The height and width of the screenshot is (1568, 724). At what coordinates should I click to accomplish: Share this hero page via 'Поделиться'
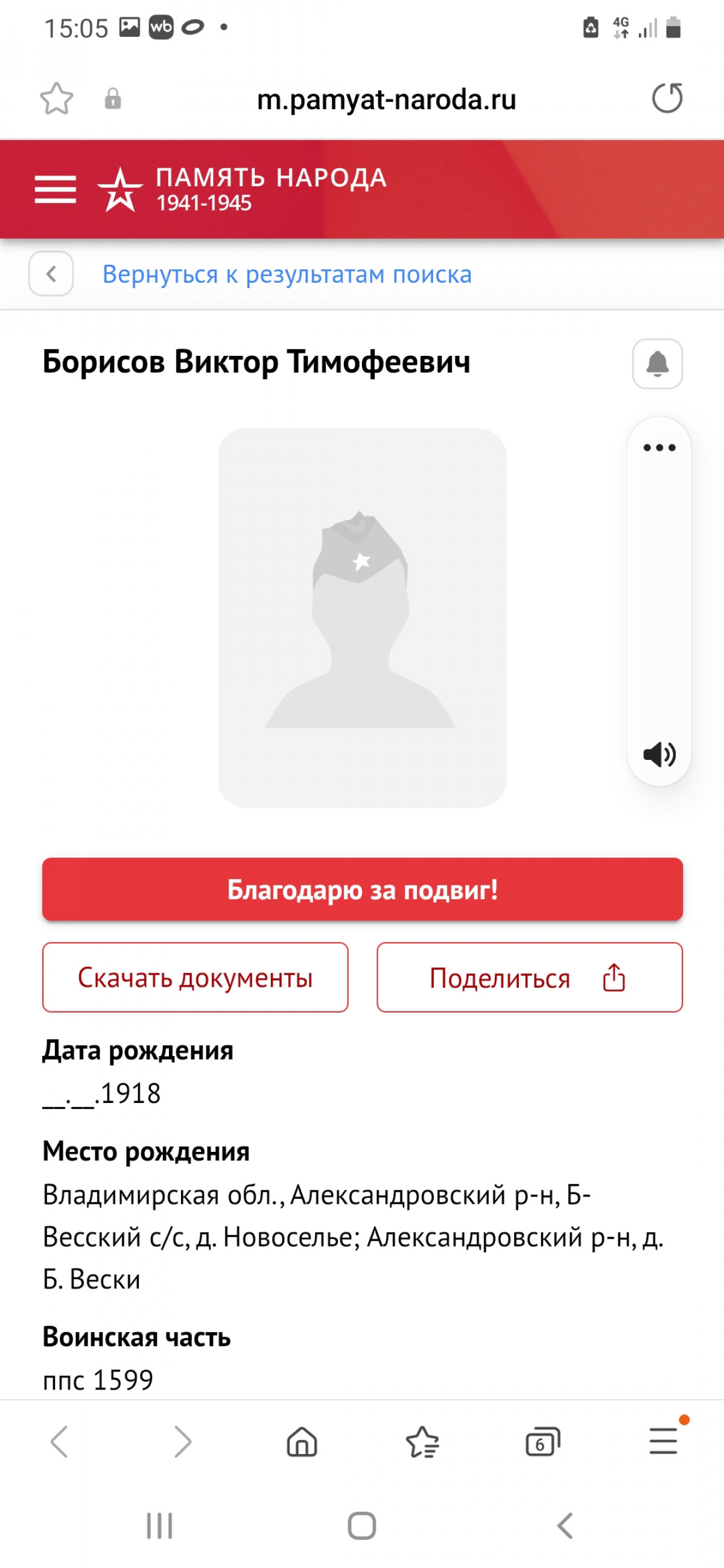point(529,978)
